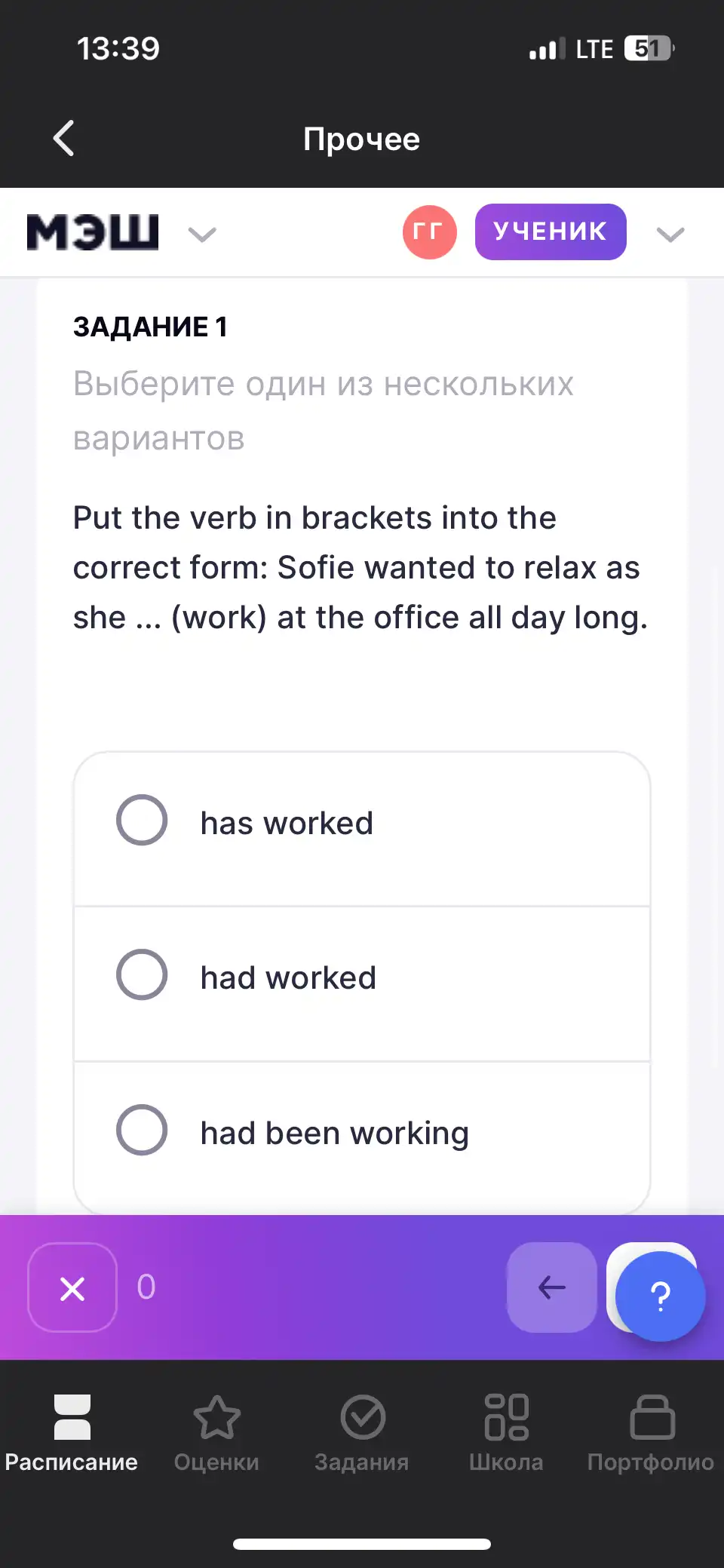
Task: Go to the previous question arrow
Action: (x=552, y=1287)
